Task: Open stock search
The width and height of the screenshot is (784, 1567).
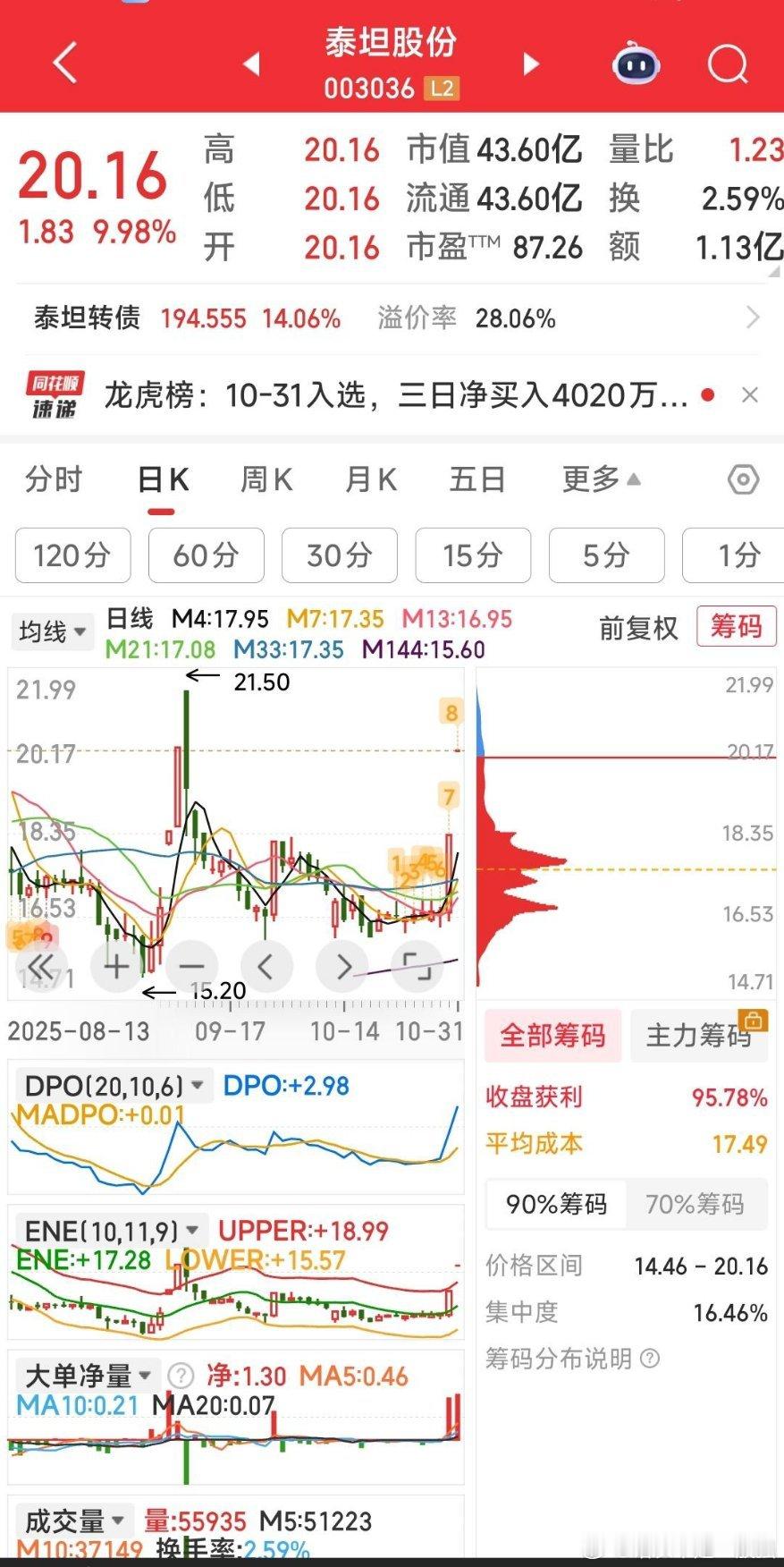Action: click(x=728, y=64)
